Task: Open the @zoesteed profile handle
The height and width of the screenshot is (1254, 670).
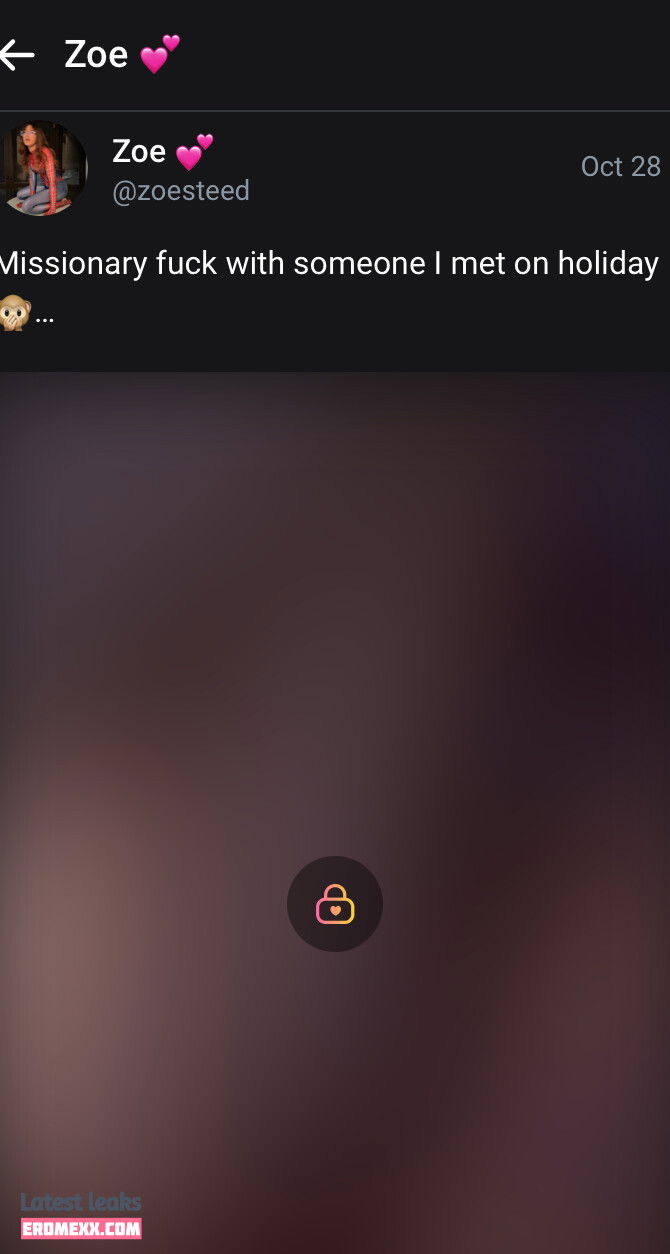Action: pos(181,190)
